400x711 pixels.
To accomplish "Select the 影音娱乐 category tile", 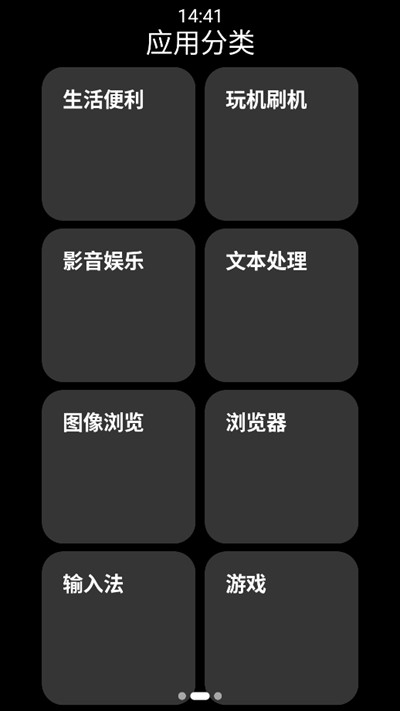I will tap(118, 305).
